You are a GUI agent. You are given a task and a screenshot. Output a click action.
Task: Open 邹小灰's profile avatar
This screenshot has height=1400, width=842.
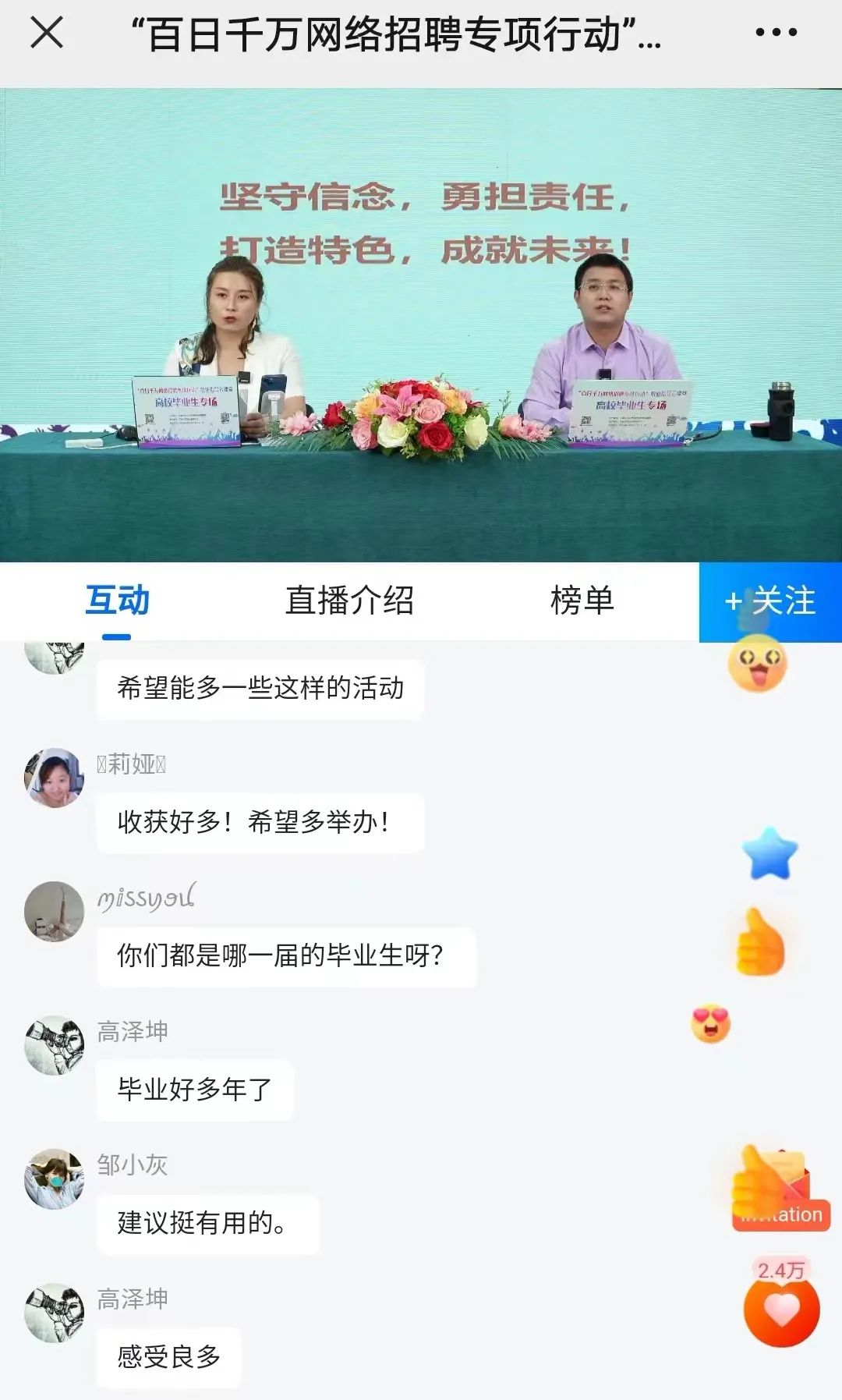(x=54, y=1178)
